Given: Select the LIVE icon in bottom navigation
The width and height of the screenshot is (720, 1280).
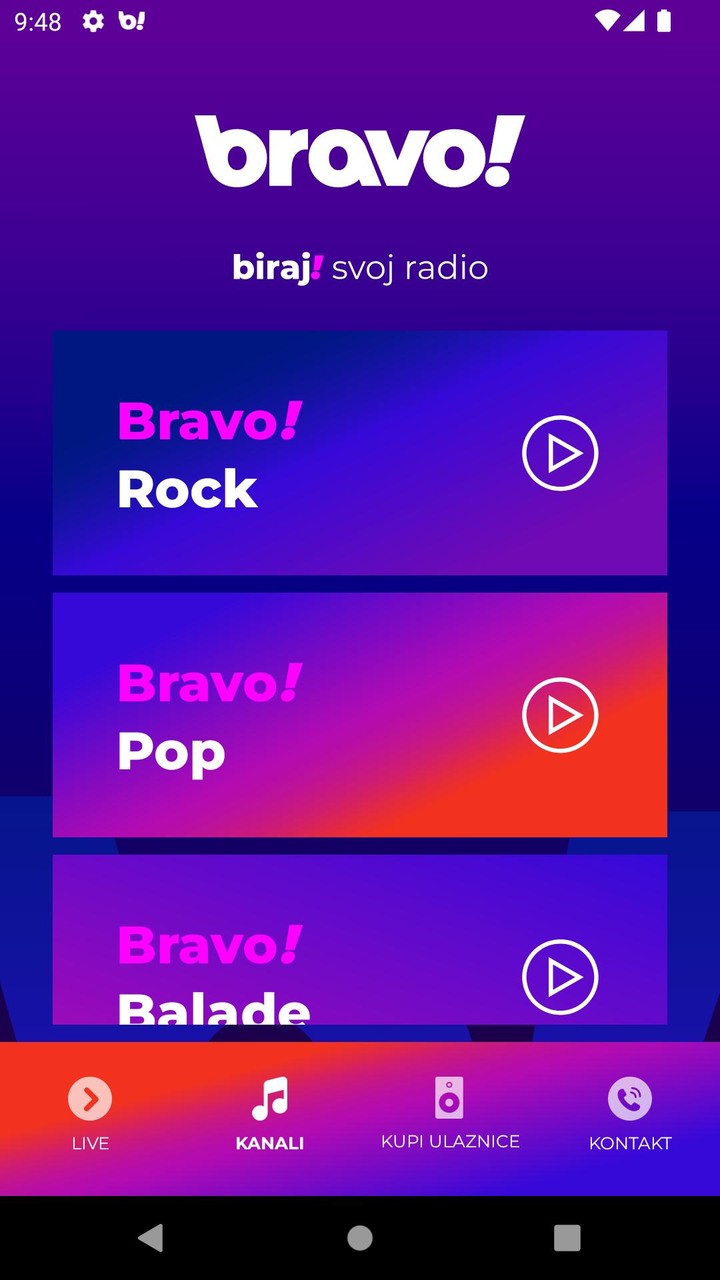Looking at the screenshot, I should point(90,1100).
